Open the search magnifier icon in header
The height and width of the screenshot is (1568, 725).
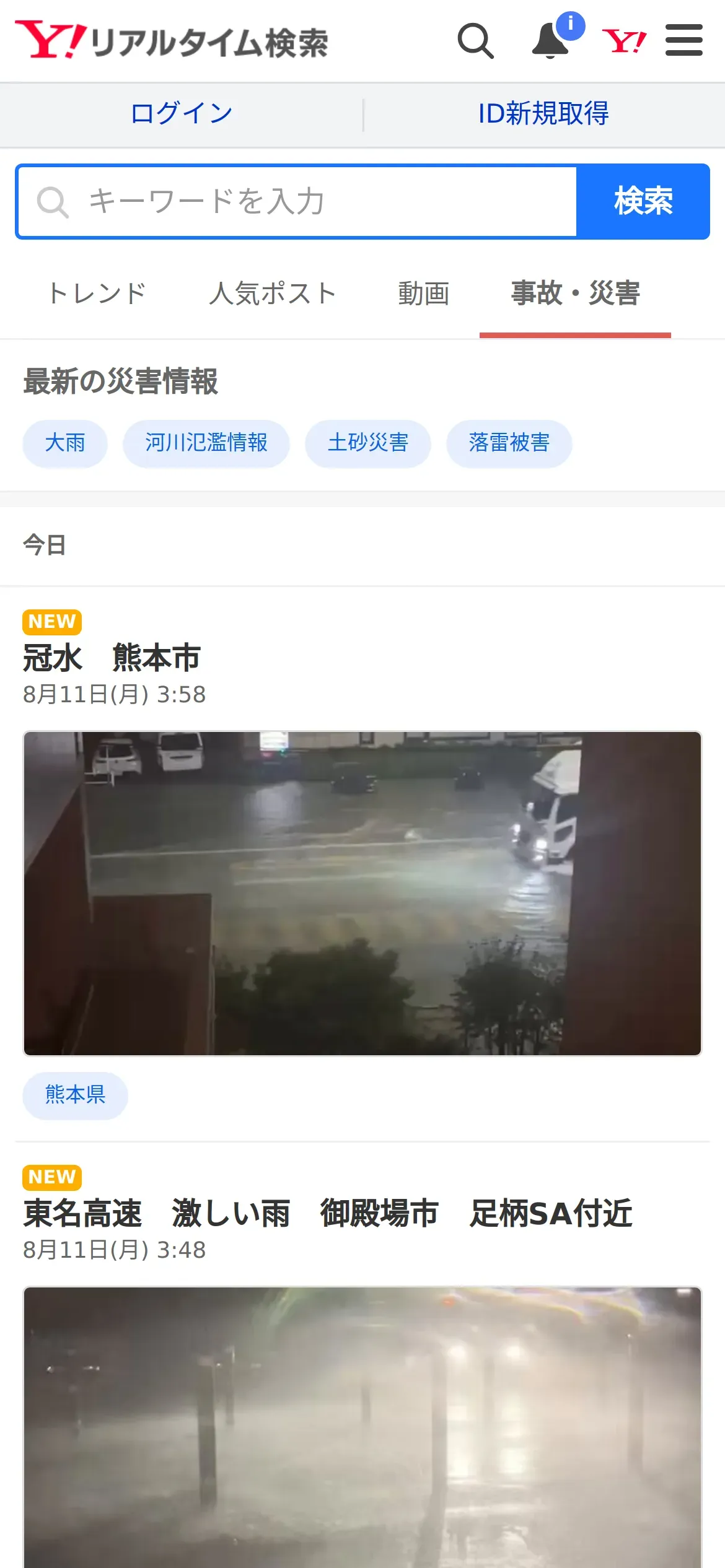(x=475, y=41)
